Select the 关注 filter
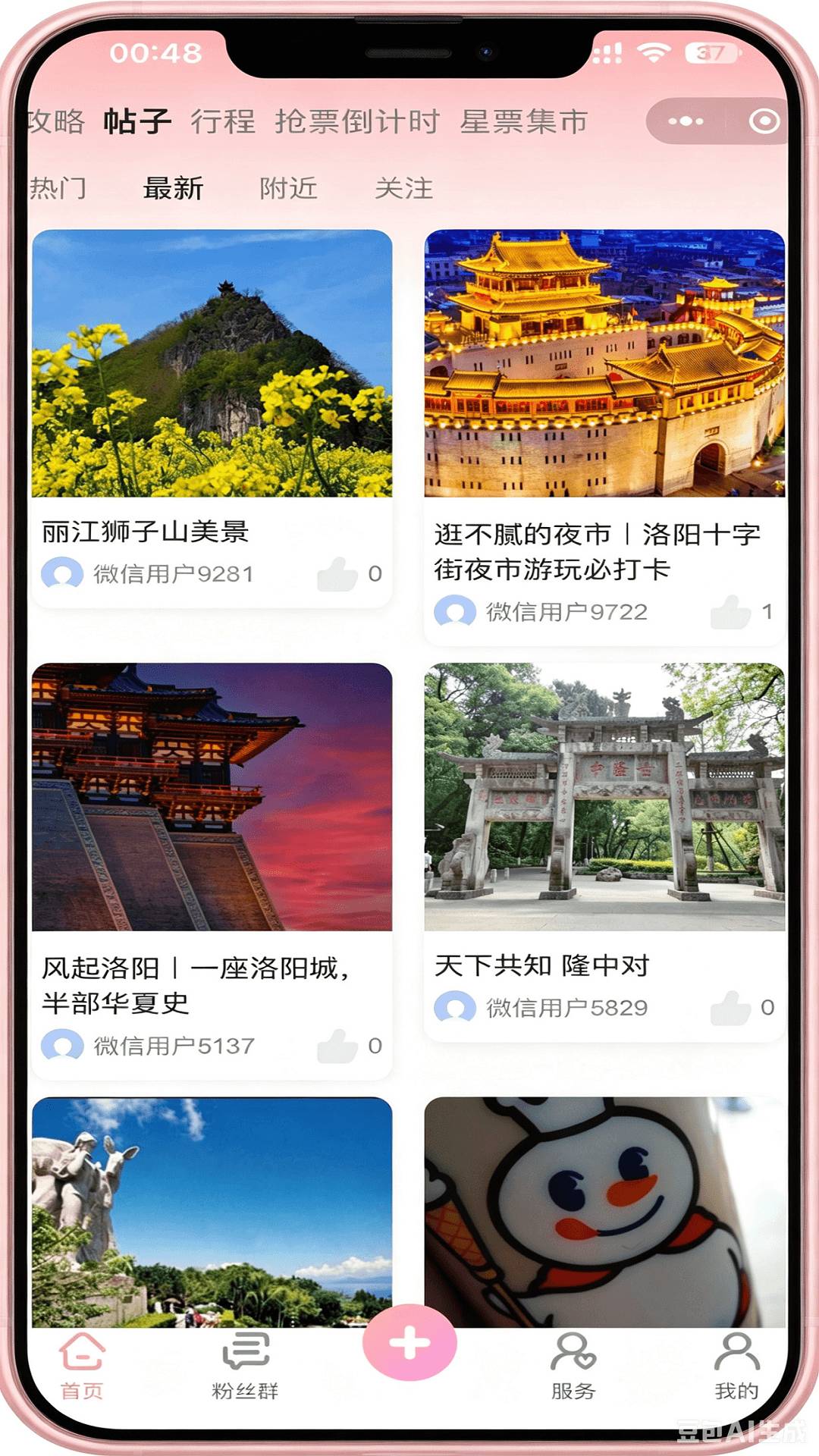The image size is (819, 1456). 403,188
